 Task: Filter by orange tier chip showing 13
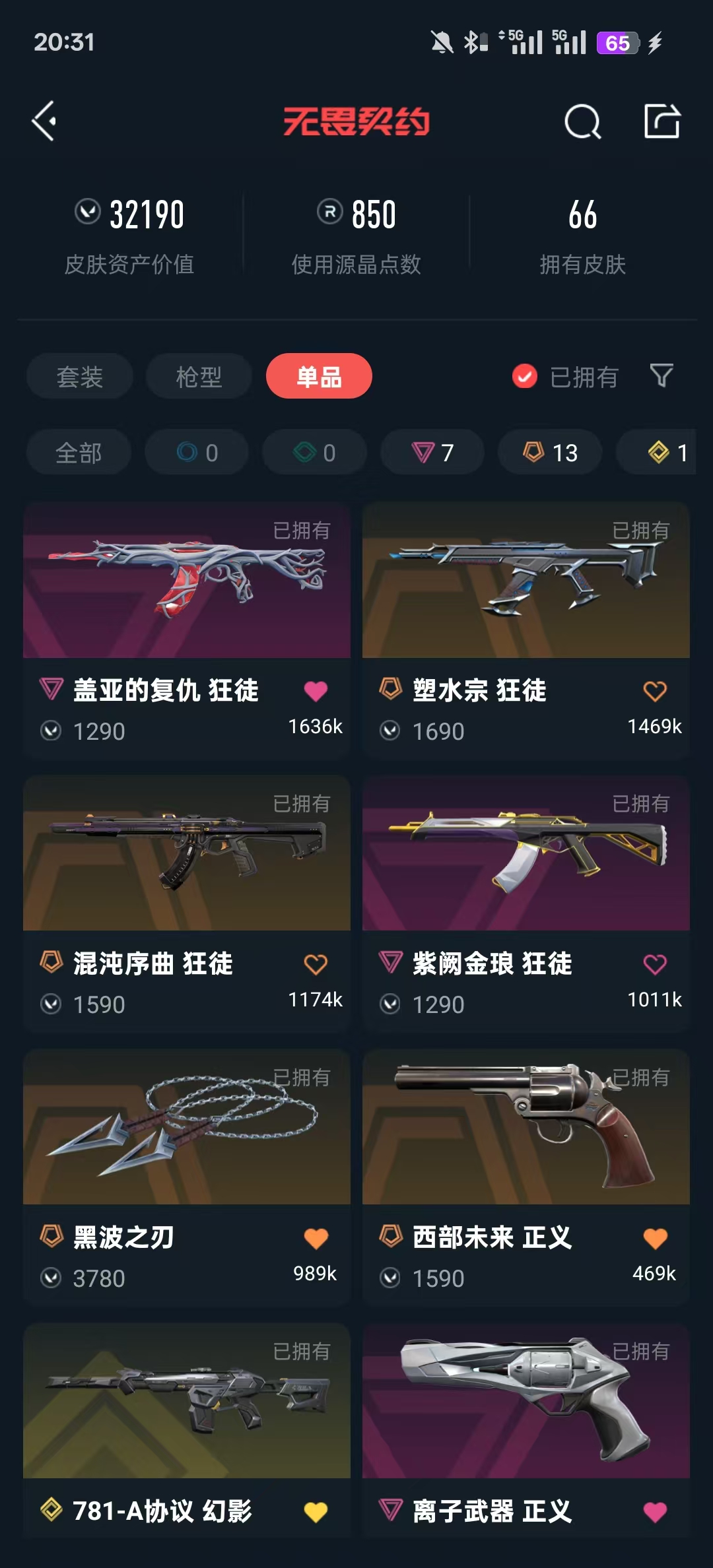(550, 453)
